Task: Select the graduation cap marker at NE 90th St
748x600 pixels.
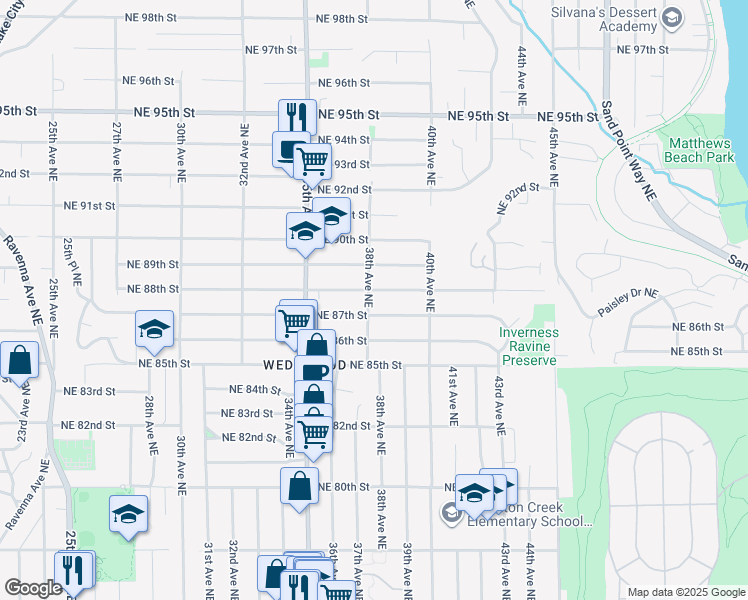Action: click(305, 231)
